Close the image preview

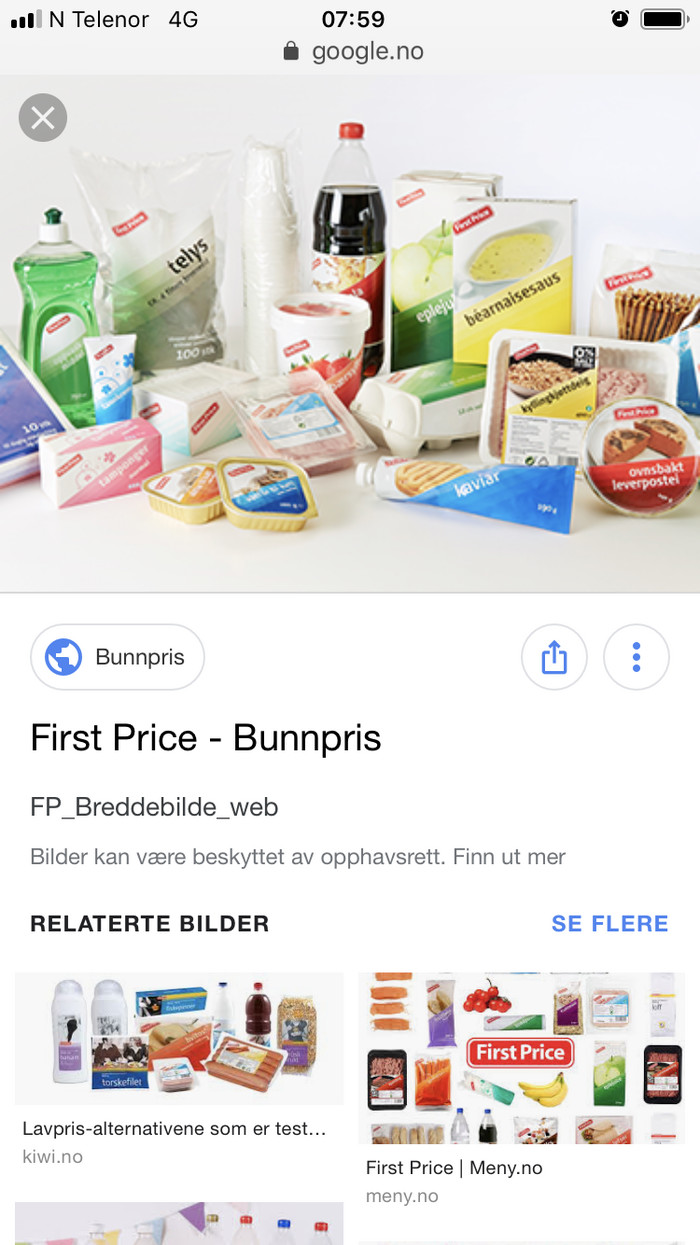pos(43,118)
